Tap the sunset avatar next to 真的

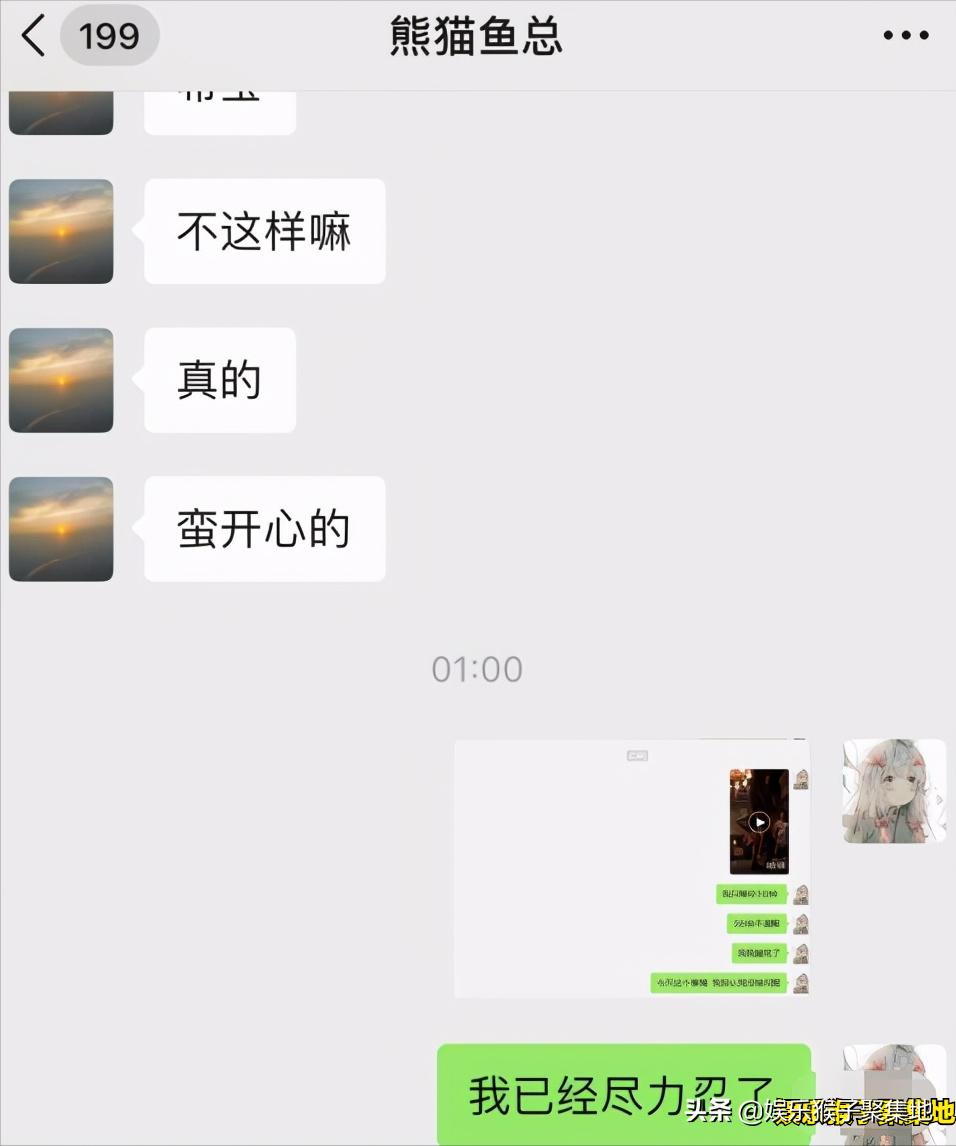(x=61, y=380)
